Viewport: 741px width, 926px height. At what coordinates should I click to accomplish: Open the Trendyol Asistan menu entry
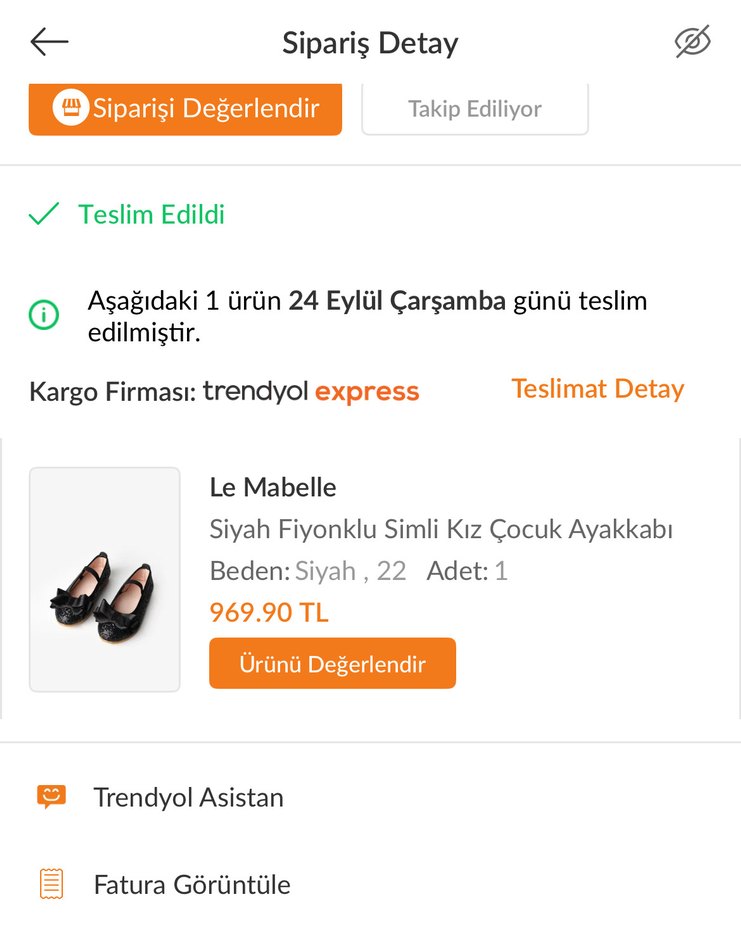coord(187,796)
